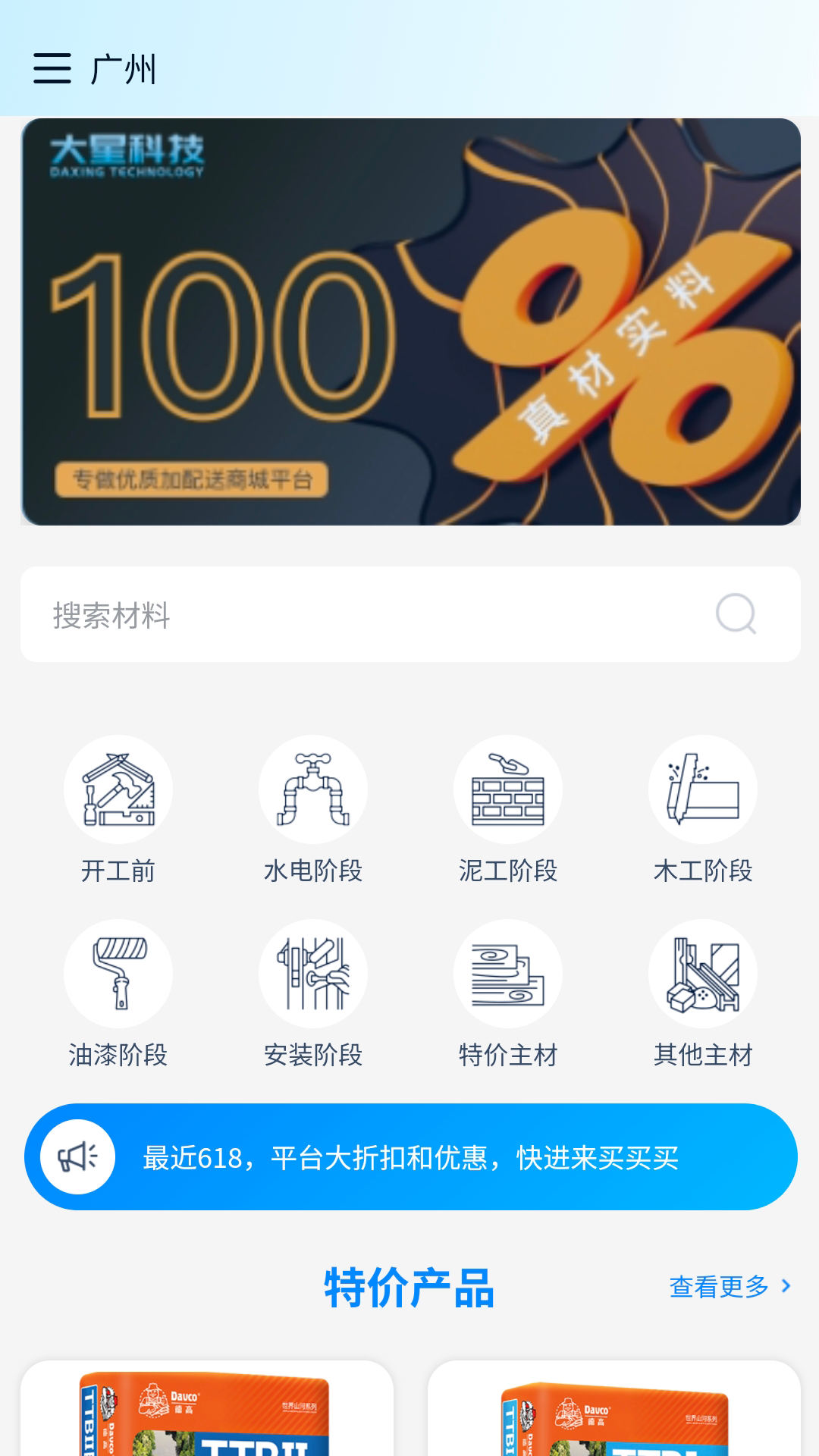Open the 水电阶段 faucet icon
Screen dimensions: 819x1456
pos(313,789)
